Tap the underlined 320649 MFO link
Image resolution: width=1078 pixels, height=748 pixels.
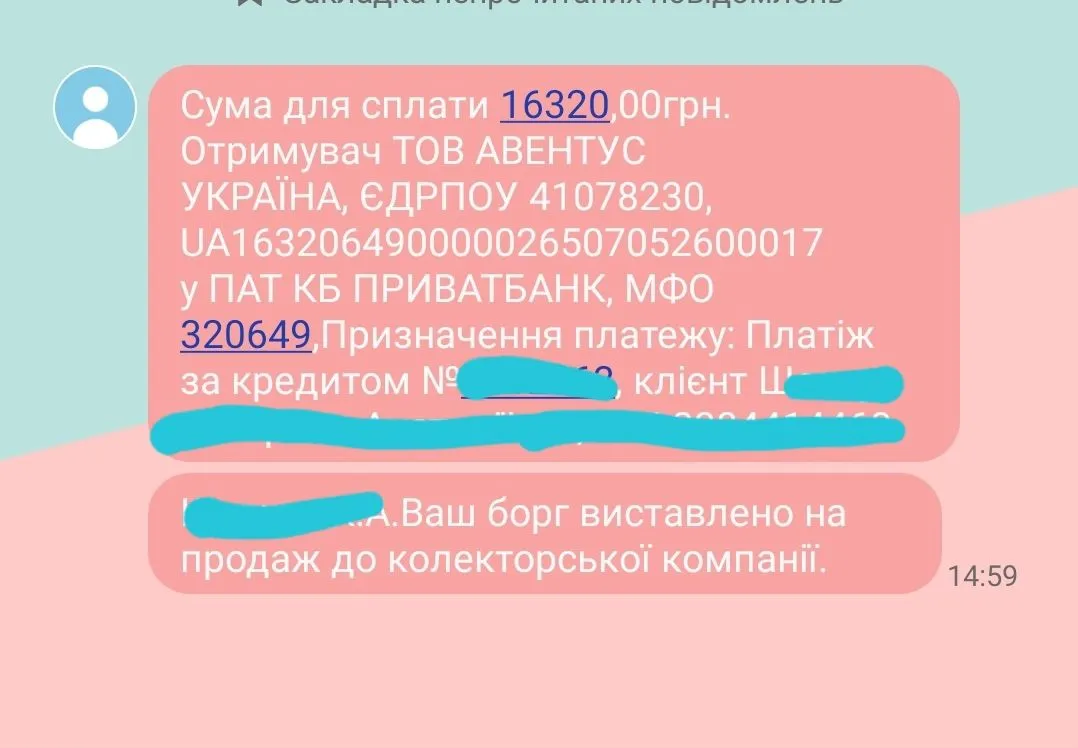point(246,335)
